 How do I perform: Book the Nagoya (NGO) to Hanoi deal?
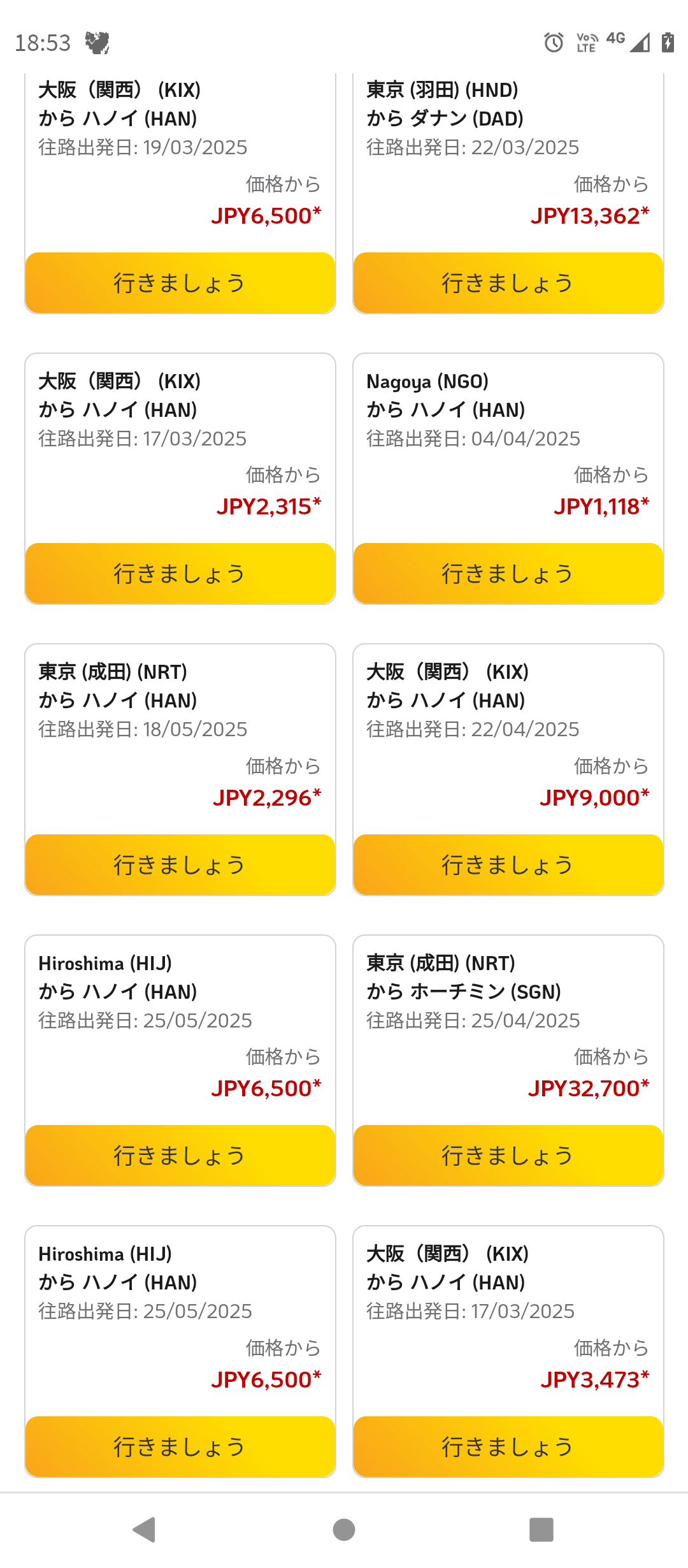(508, 574)
